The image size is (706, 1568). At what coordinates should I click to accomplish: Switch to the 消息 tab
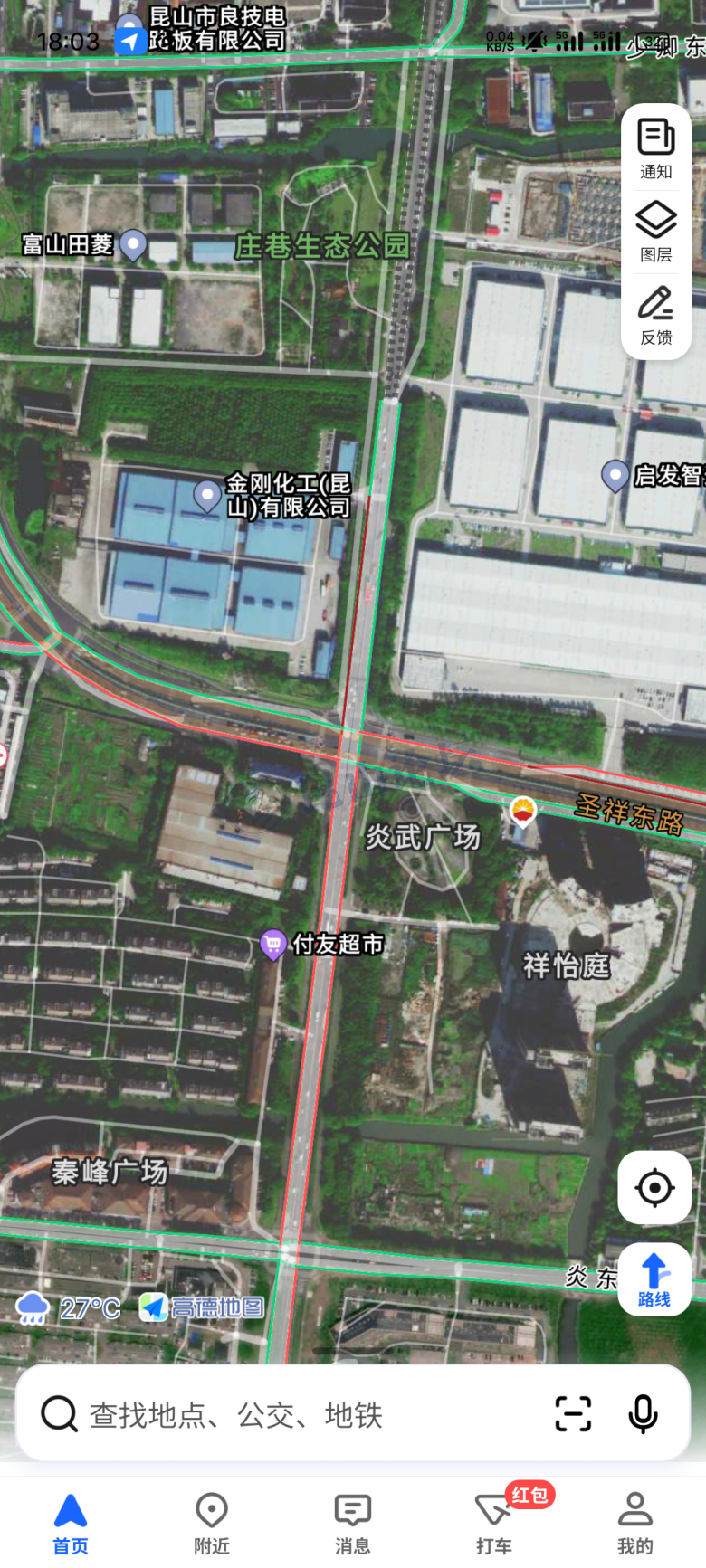click(353, 1523)
